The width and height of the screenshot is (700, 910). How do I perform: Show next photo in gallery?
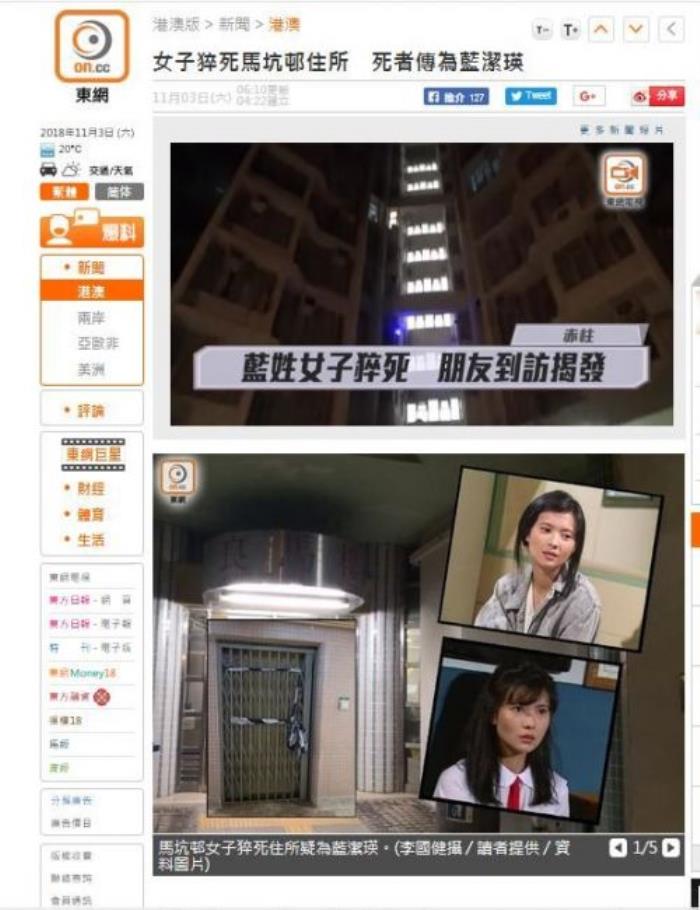tap(670, 848)
